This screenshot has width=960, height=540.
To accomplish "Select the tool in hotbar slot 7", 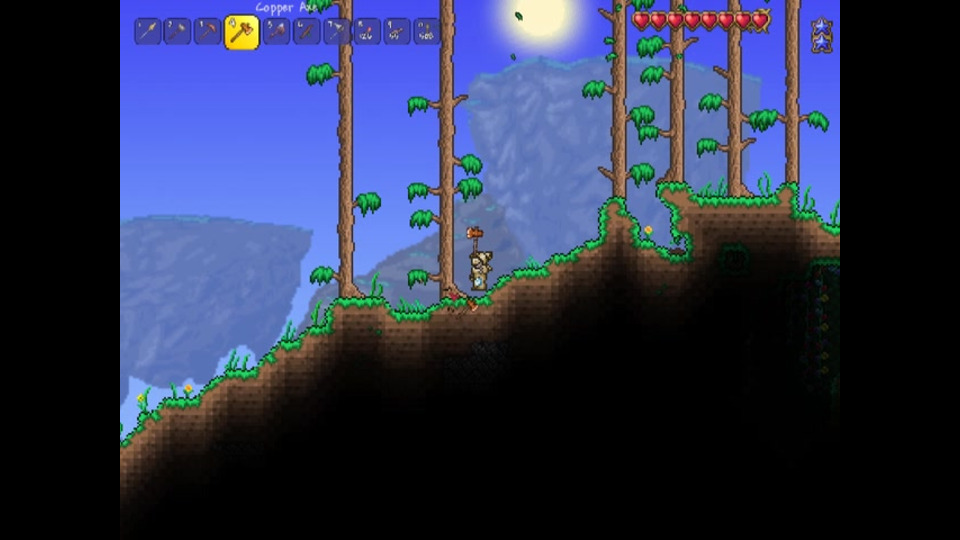I will click(336, 32).
